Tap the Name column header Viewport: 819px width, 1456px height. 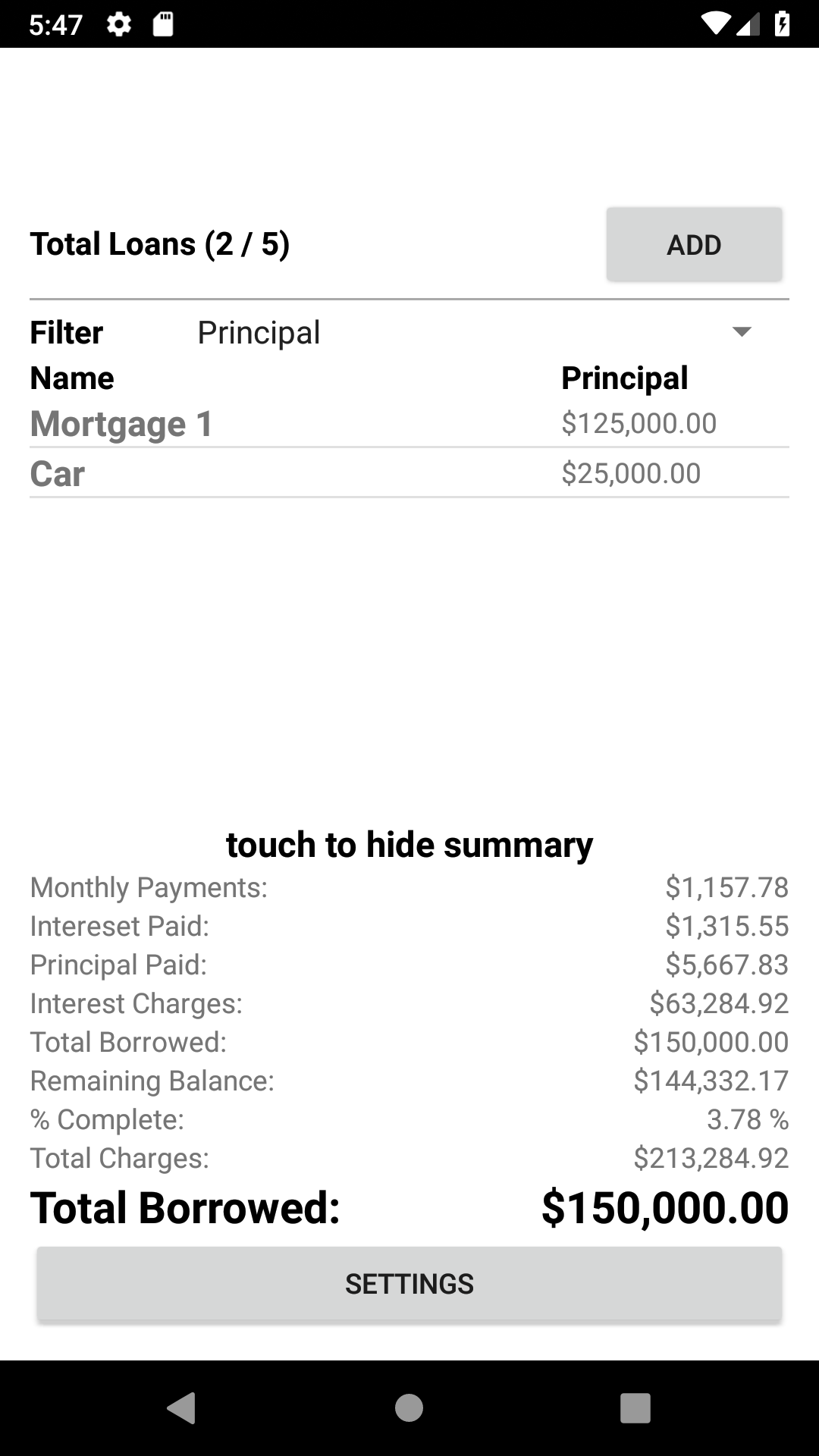pos(71,378)
